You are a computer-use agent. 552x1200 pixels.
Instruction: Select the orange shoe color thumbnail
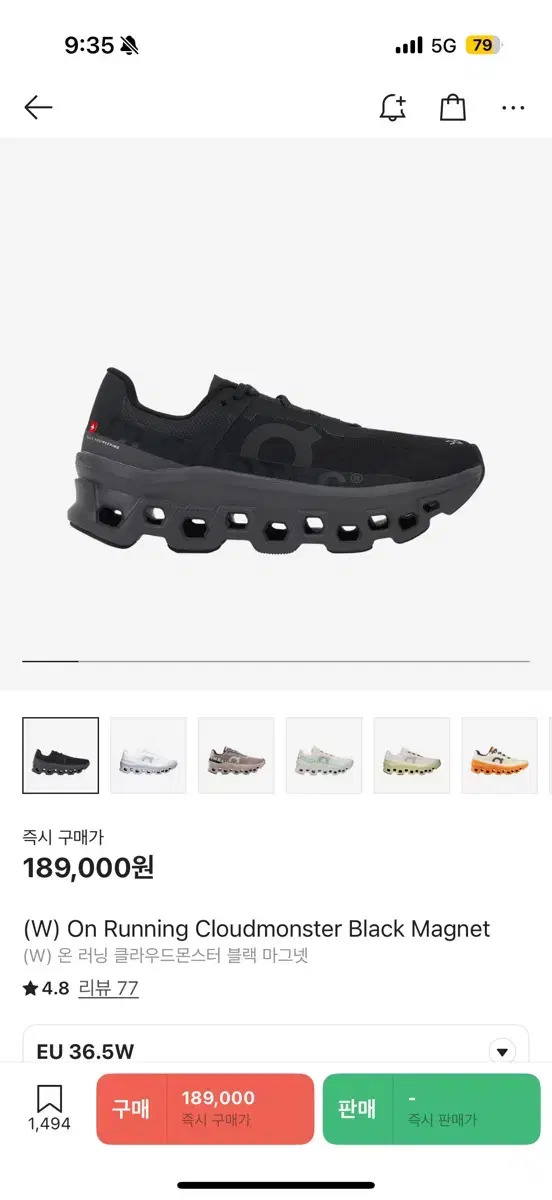500,755
